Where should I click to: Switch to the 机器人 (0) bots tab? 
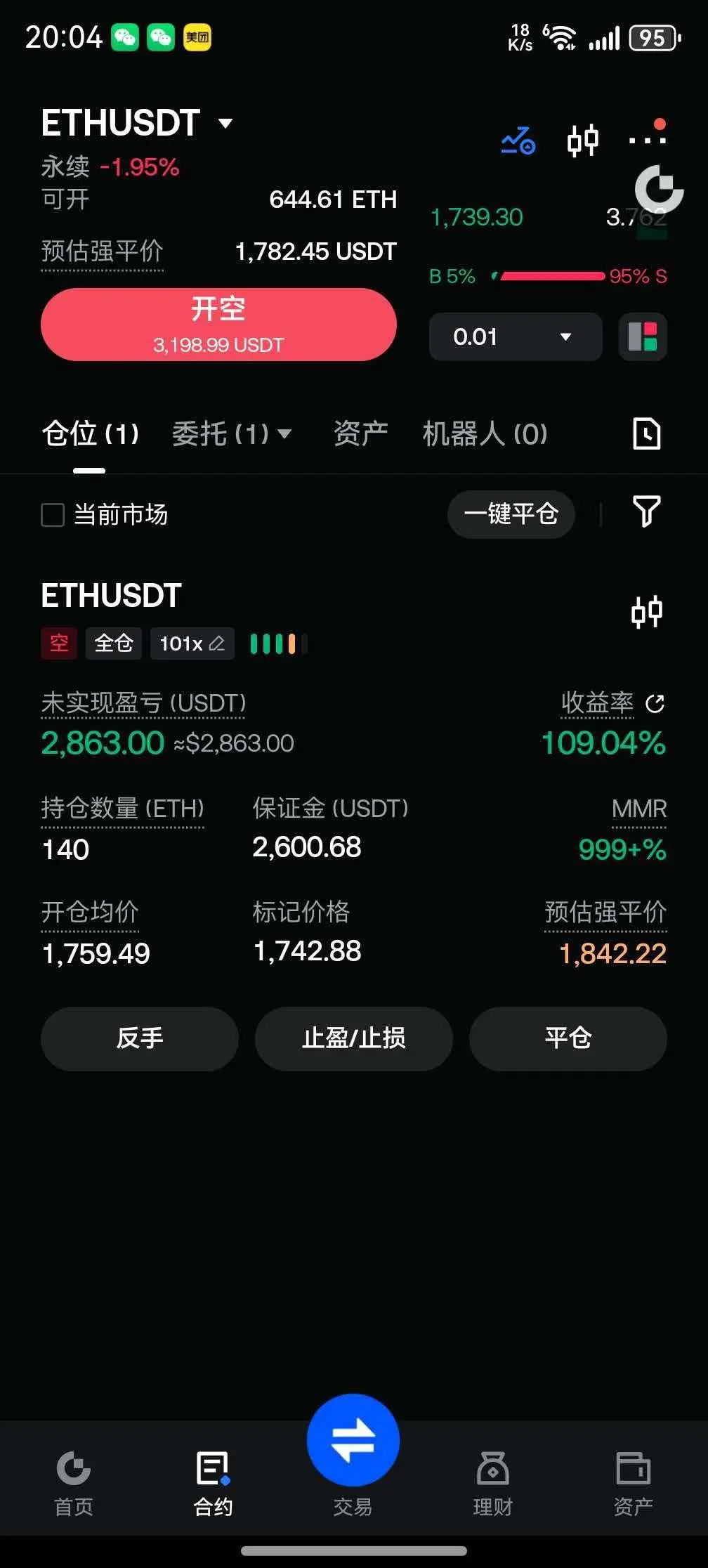pyautogui.click(x=485, y=433)
